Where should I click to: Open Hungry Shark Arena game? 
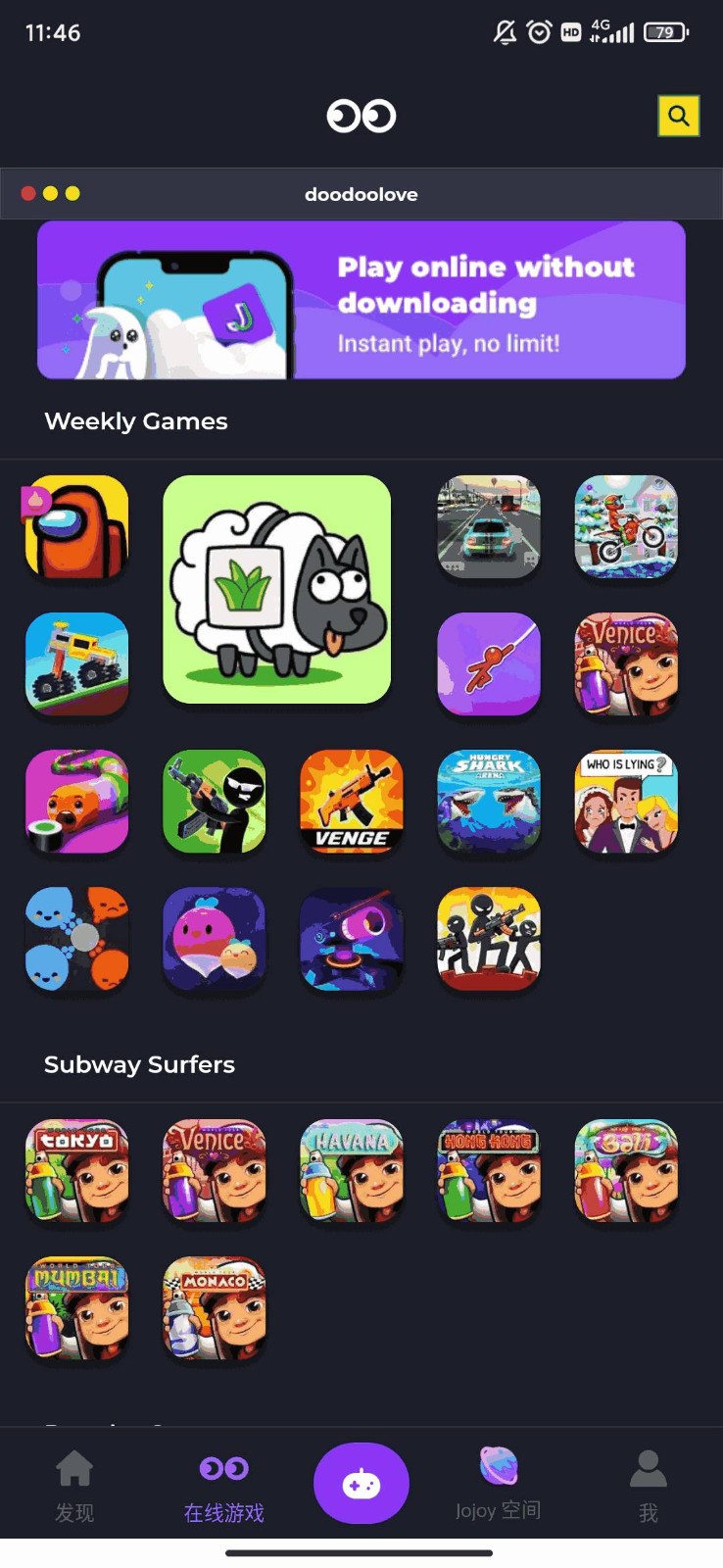click(489, 802)
